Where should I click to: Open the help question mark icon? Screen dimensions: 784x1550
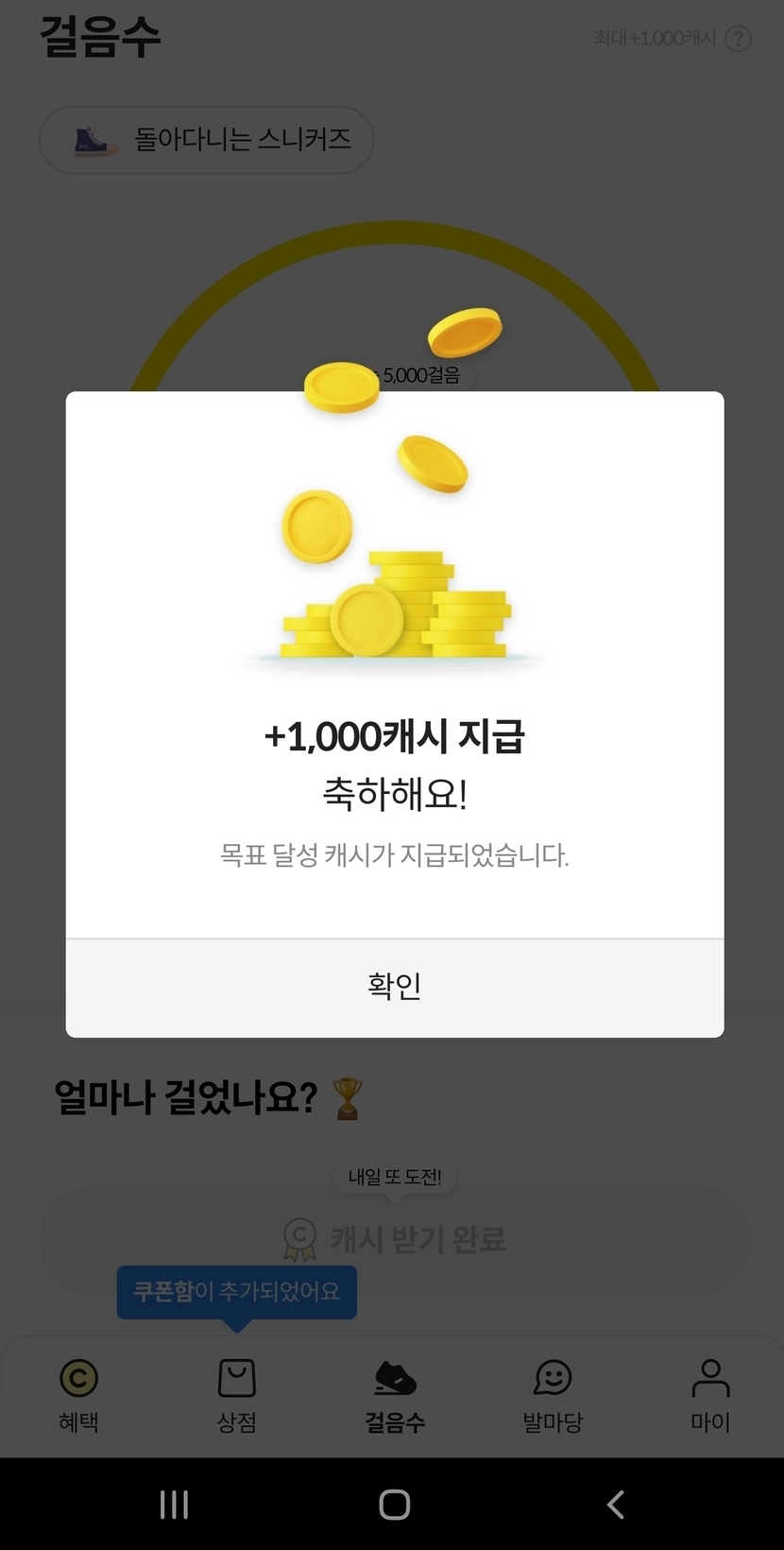click(x=738, y=39)
